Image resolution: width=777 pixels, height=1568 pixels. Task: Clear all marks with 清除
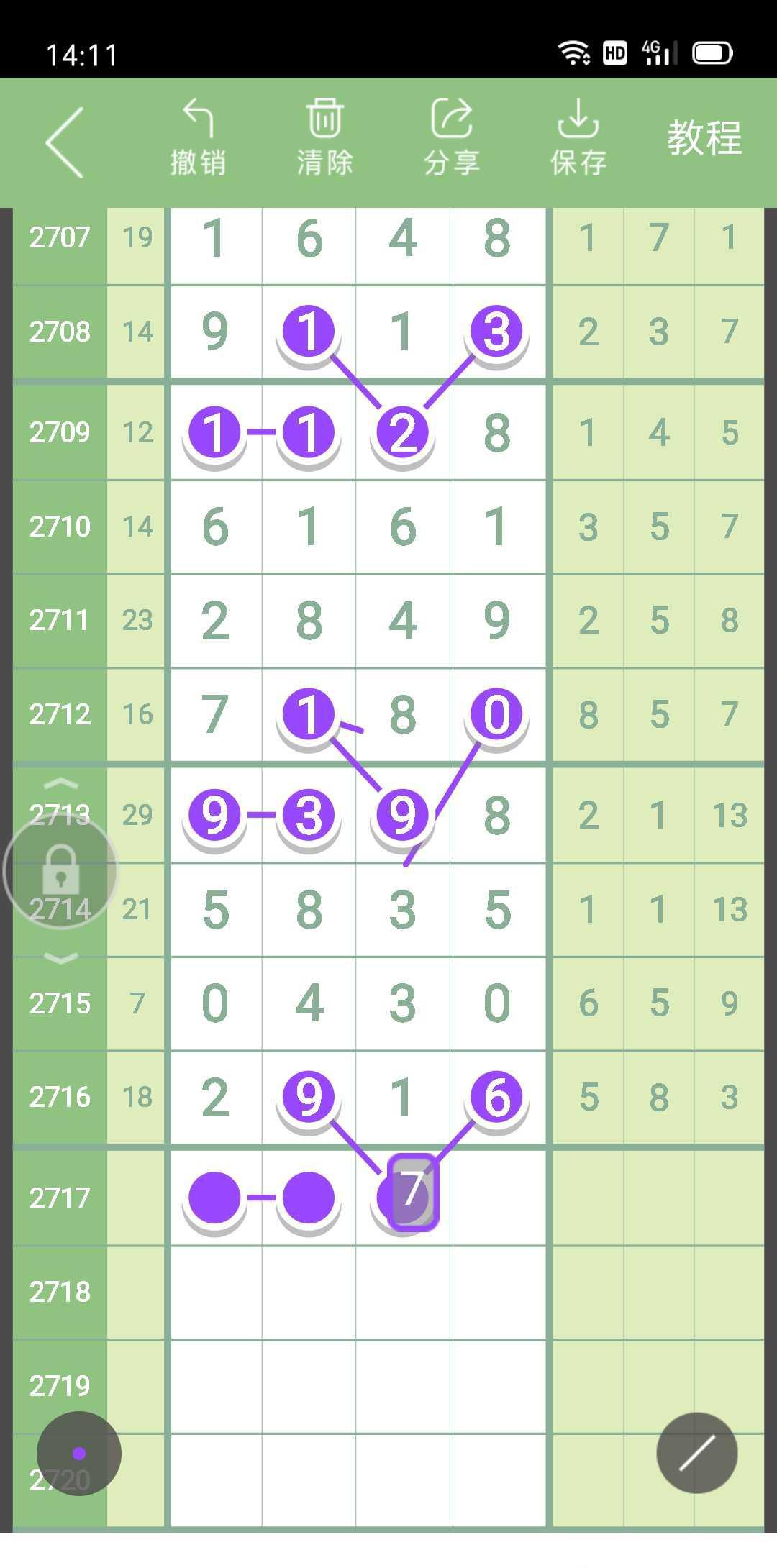[x=324, y=137]
